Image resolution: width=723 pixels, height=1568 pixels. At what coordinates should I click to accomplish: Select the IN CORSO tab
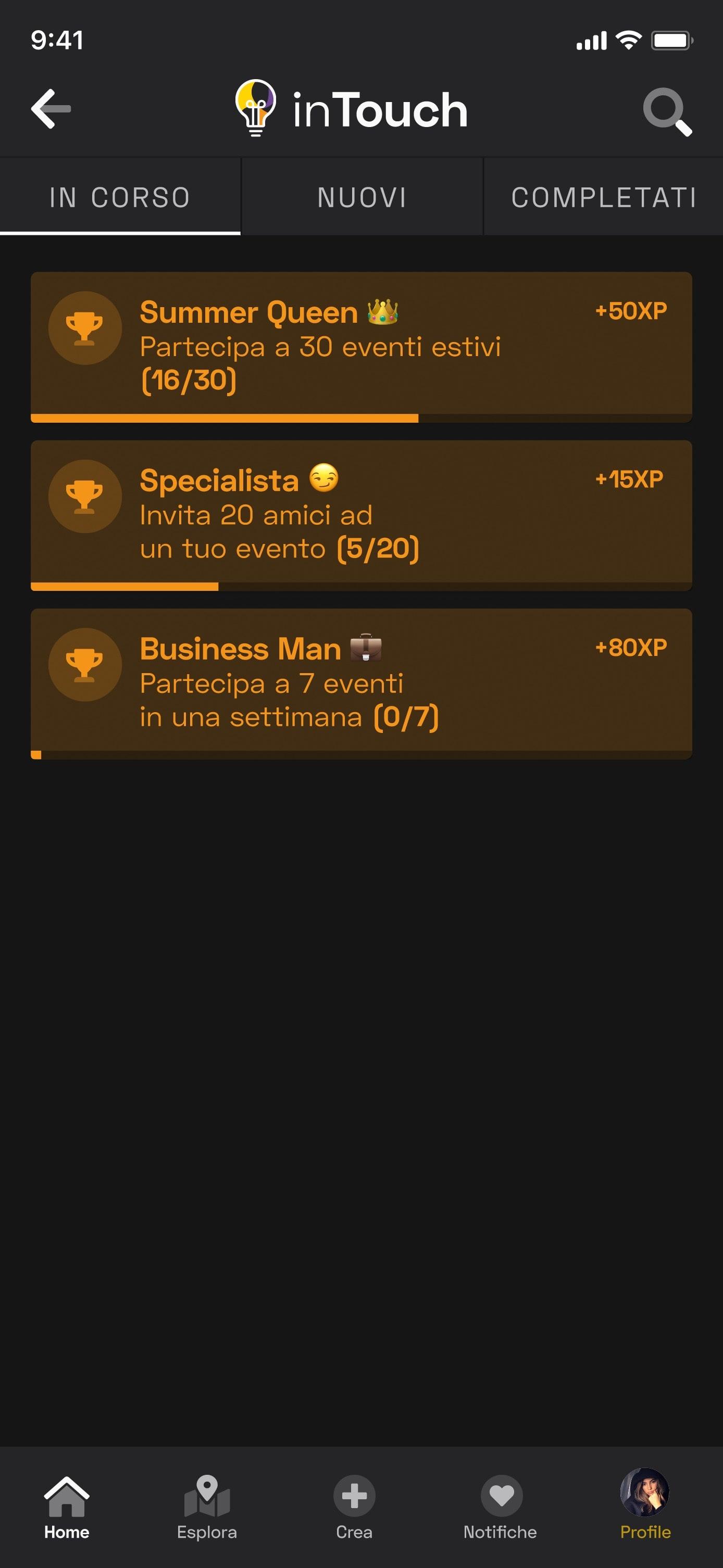119,196
